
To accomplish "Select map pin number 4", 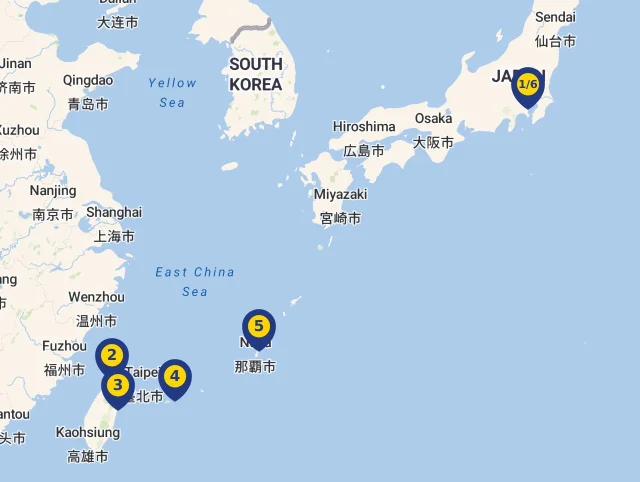I will 175,377.
